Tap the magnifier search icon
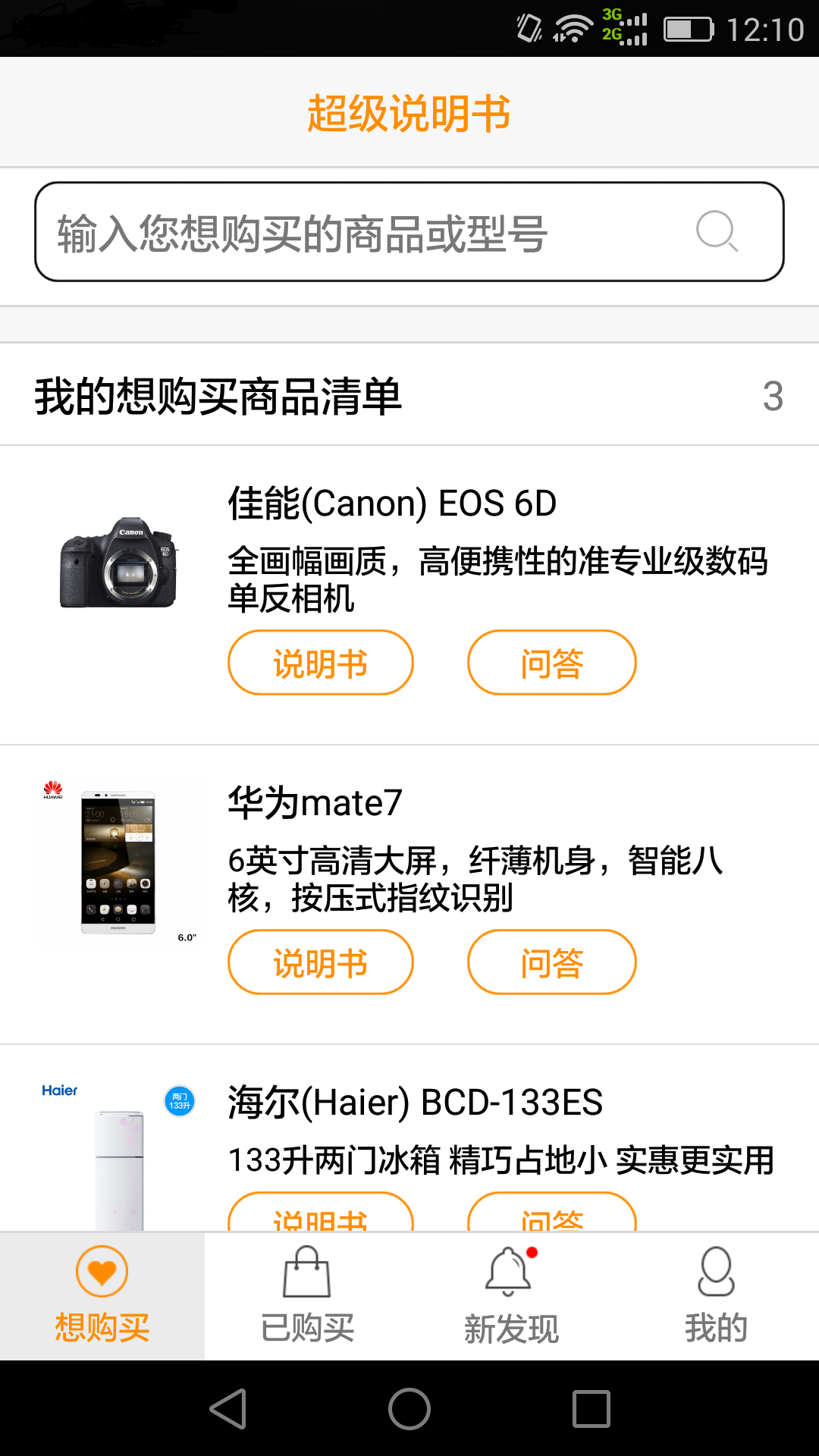Screen dimensions: 819x1456 click(717, 231)
